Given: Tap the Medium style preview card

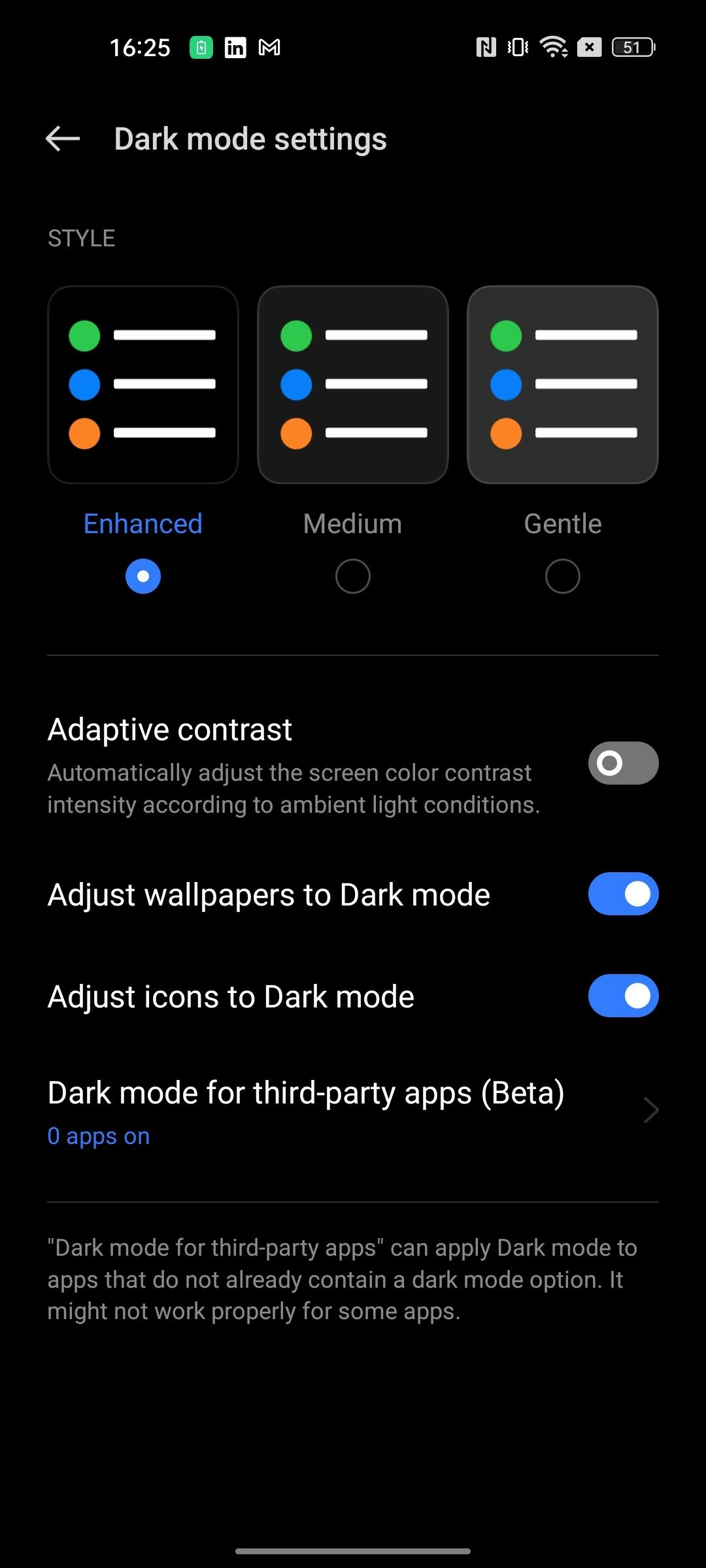Looking at the screenshot, I should pos(353,385).
